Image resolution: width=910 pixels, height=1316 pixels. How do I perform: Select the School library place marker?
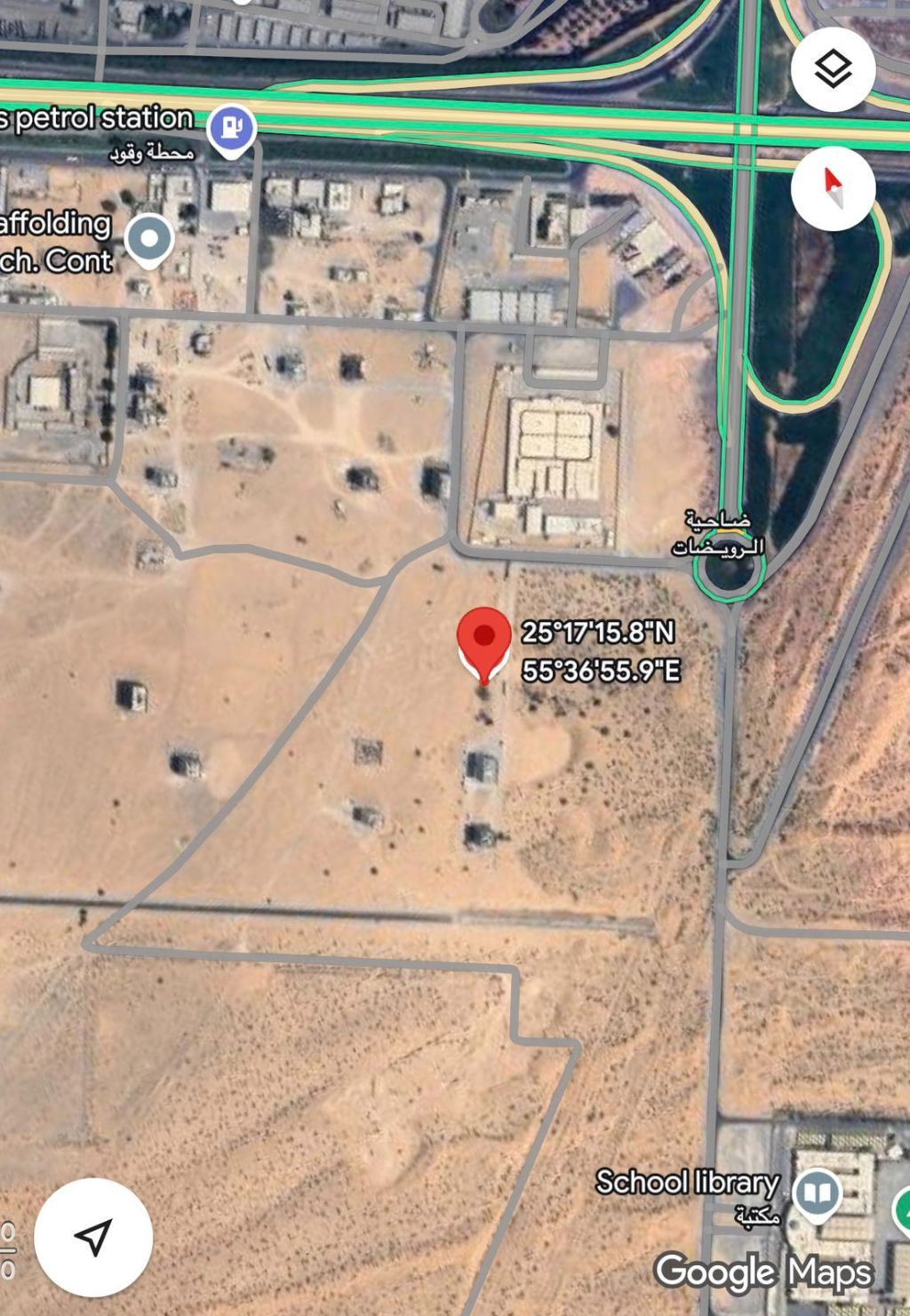coord(817,1192)
